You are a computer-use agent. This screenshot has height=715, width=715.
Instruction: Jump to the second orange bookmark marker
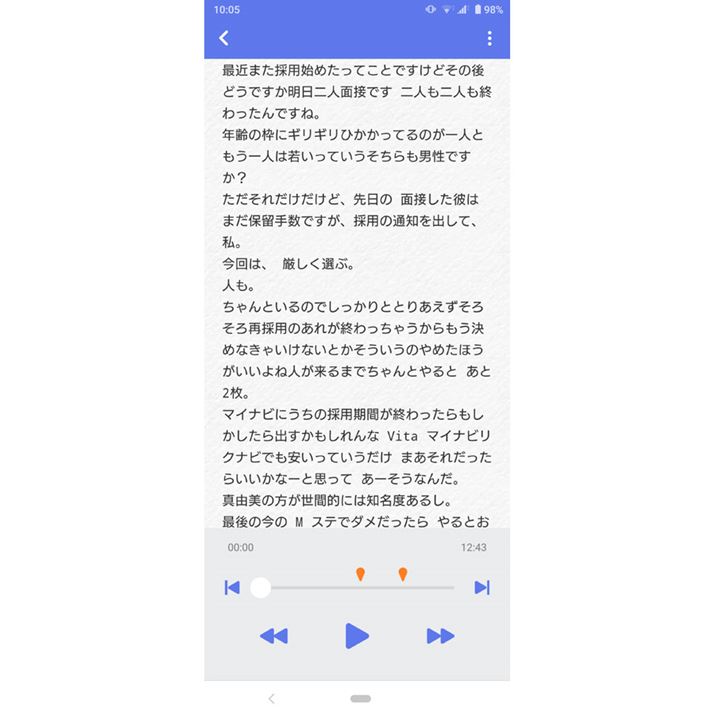pyautogui.click(x=403, y=574)
